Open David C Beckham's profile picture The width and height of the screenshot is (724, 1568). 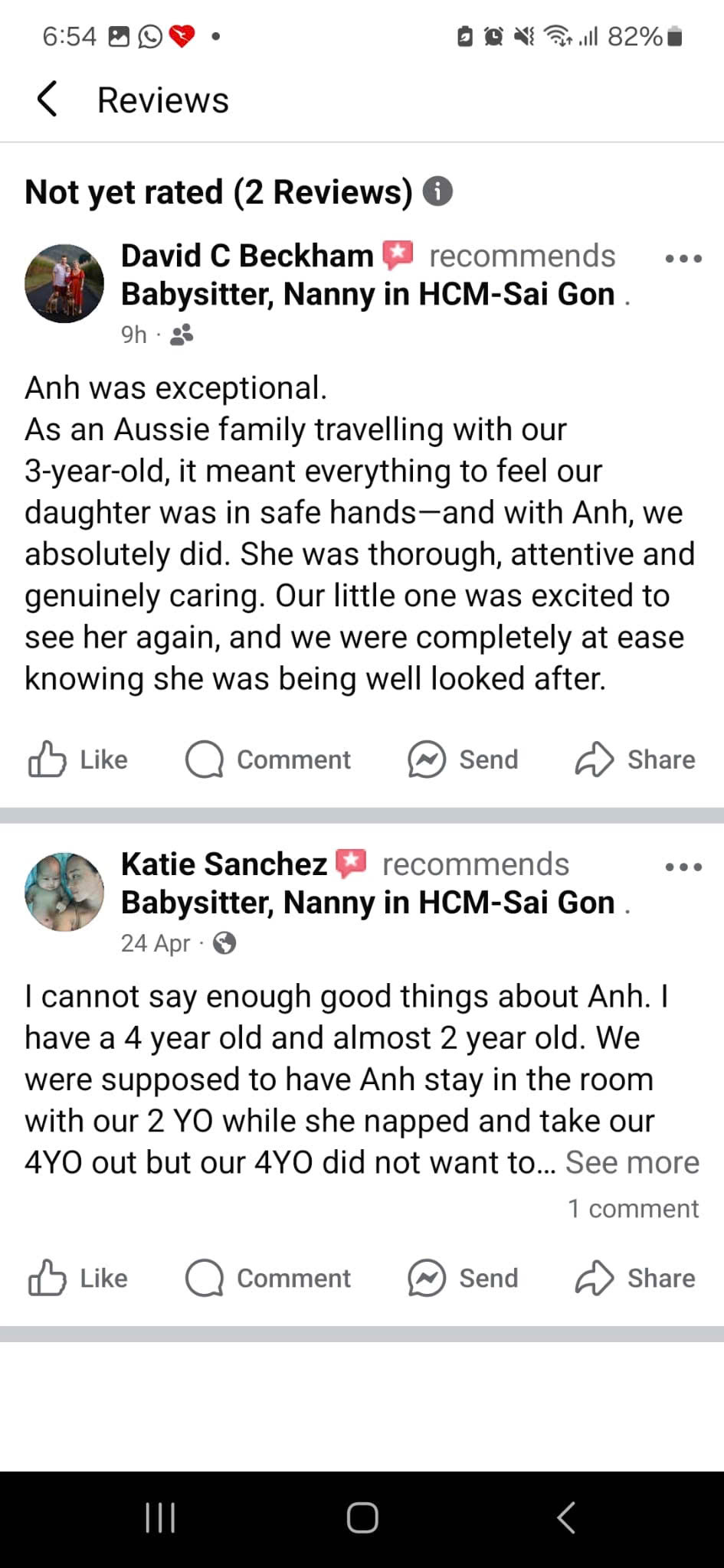pos(64,283)
